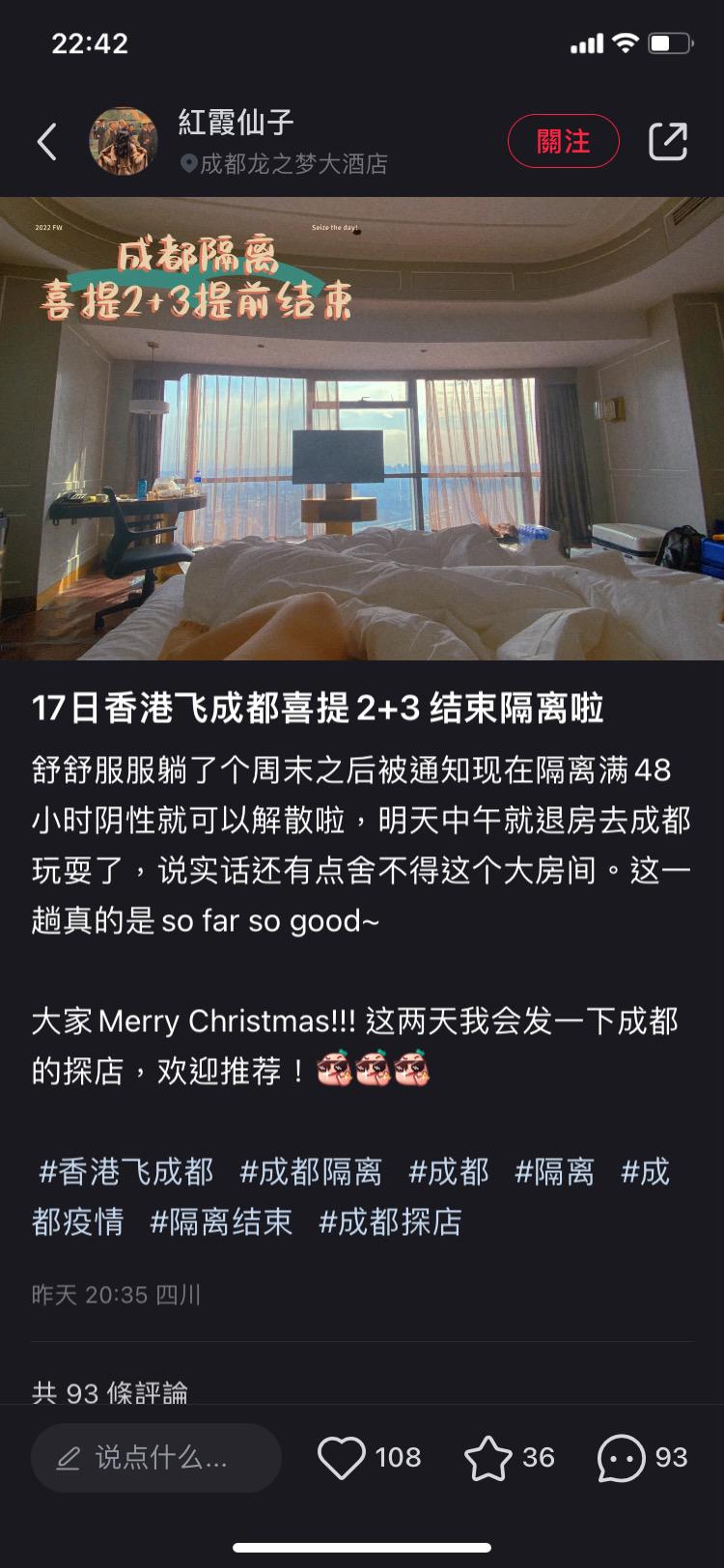The height and width of the screenshot is (1568, 724).
Task: Save post with the star icon
Action: click(488, 1458)
